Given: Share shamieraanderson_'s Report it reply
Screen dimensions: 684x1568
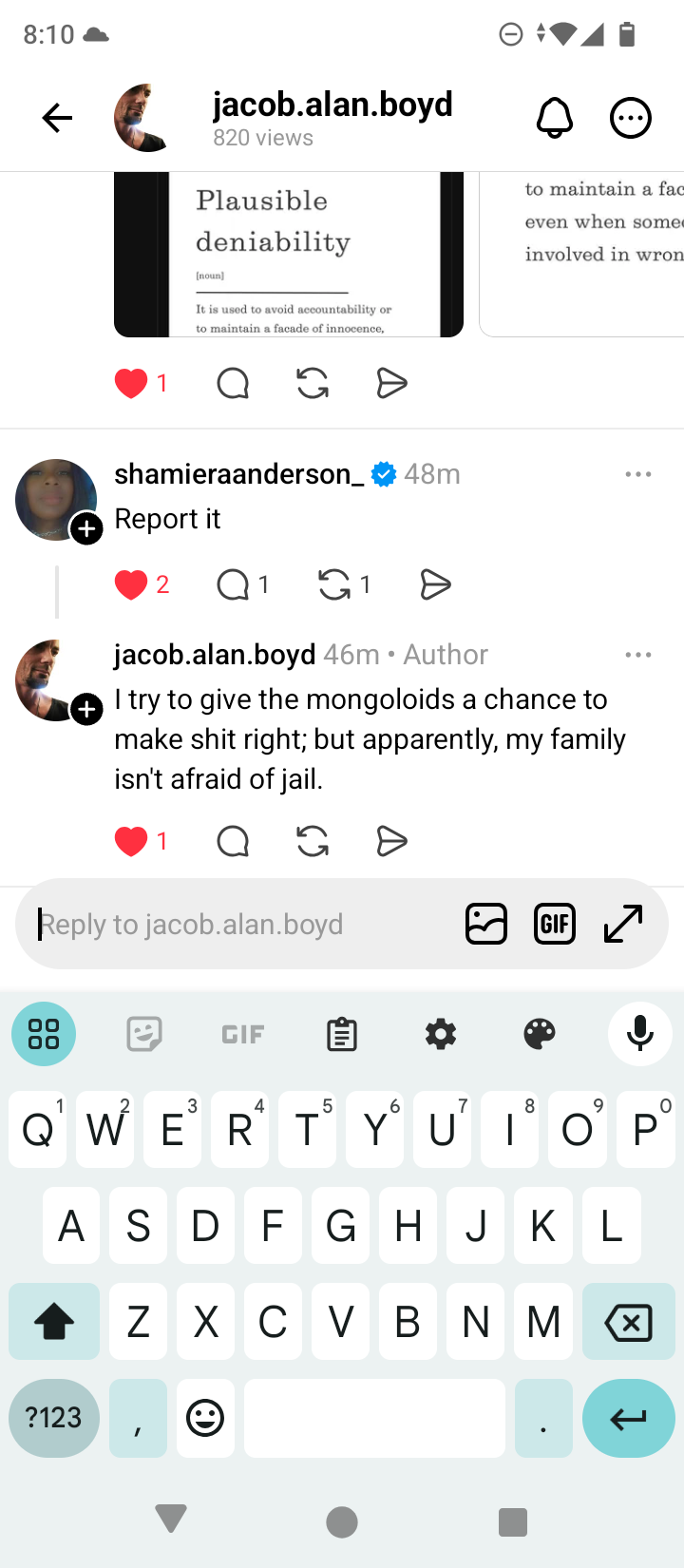Looking at the screenshot, I should [x=435, y=584].
